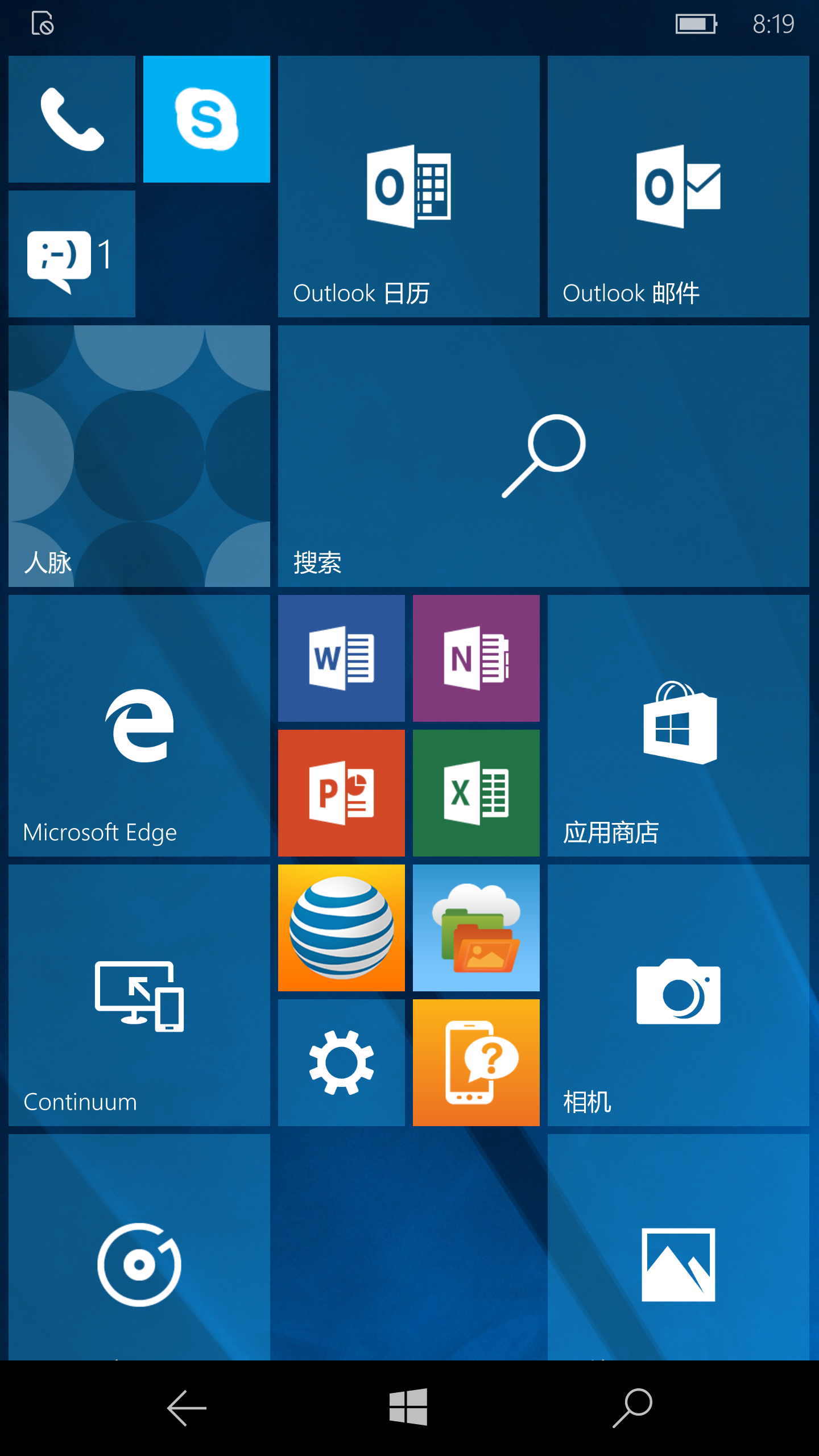The height and width of the screenshot is (1456, 819).
Task: Open the Word tile
Action: [x=341, y=658]
